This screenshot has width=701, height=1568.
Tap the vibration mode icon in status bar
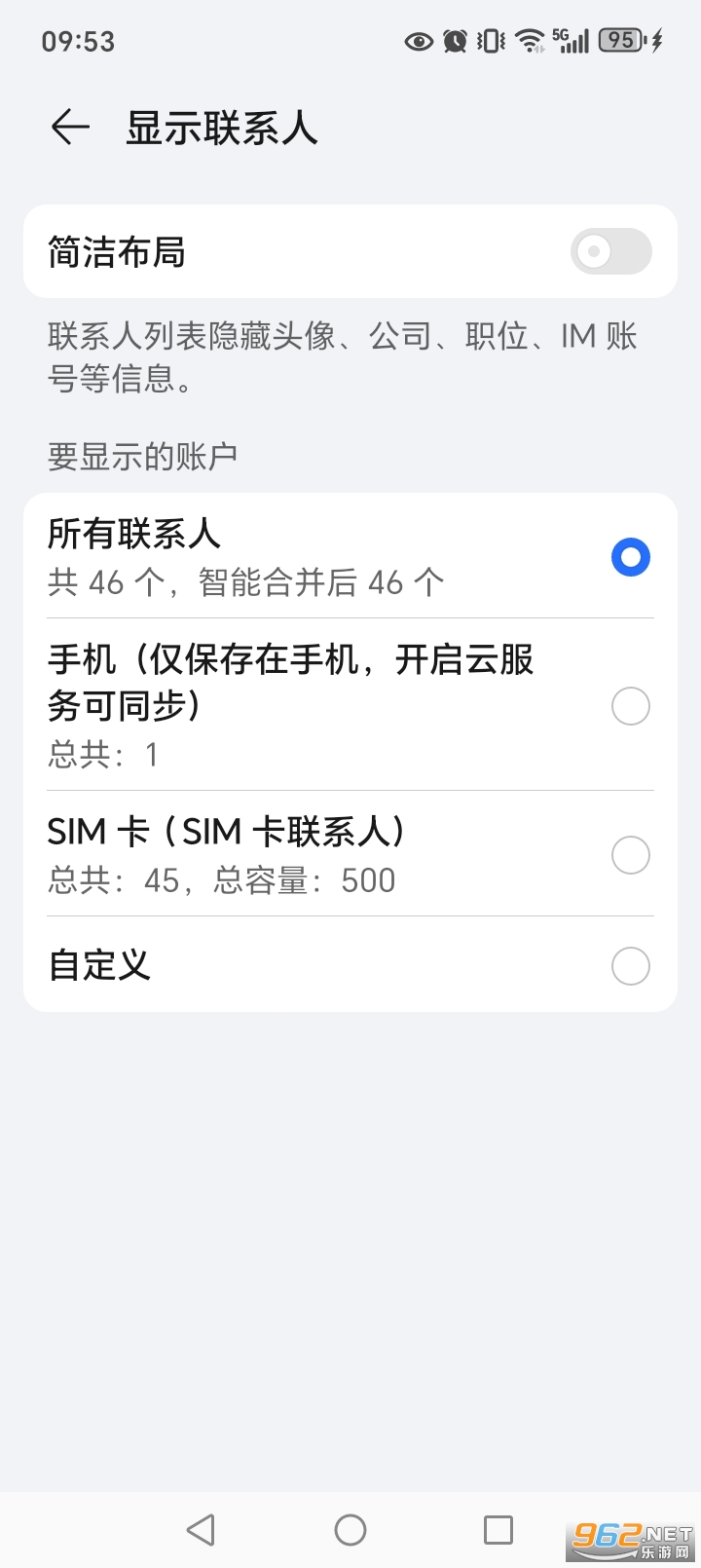pyautogui.click(x=489, y=41)
